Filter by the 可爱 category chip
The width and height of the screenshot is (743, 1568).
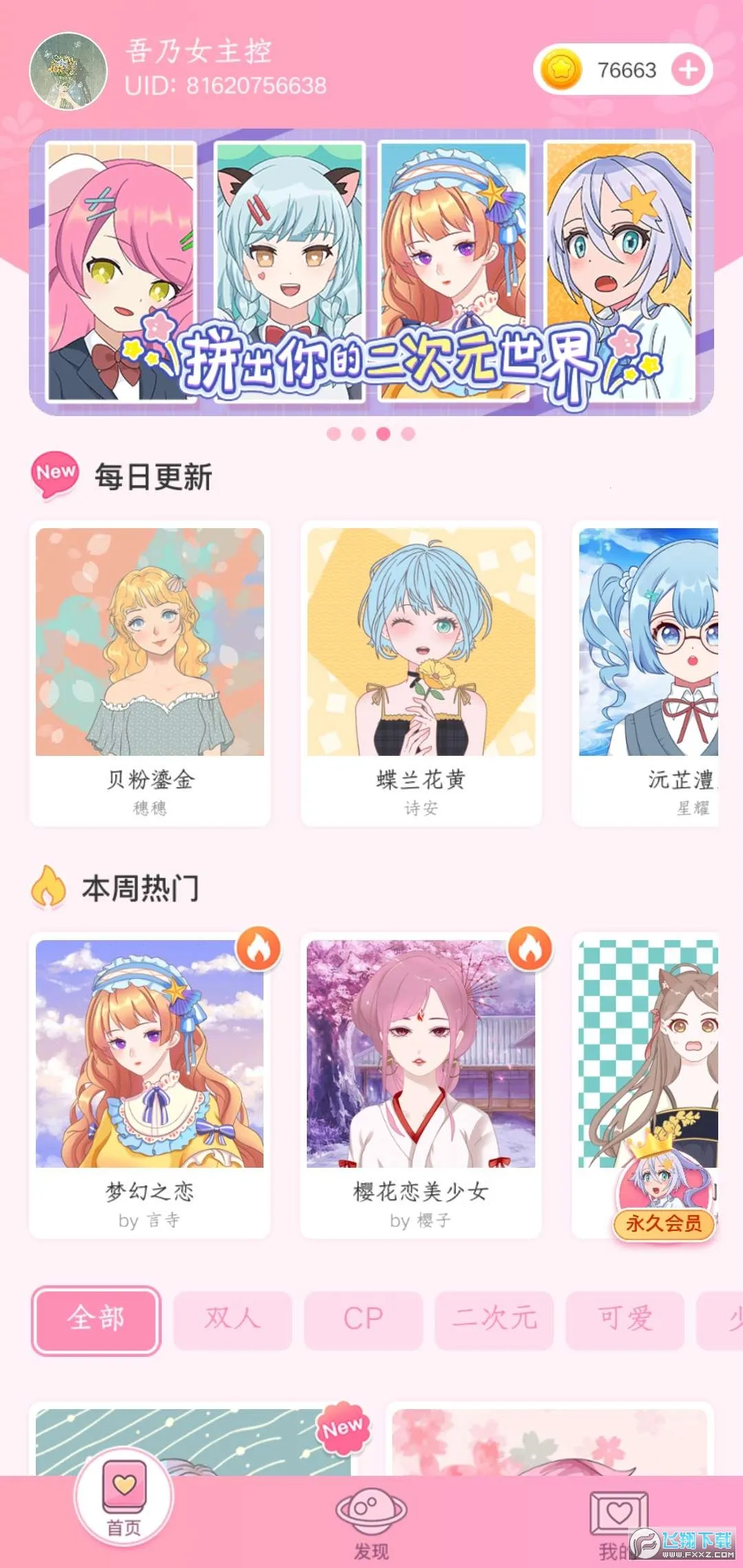pyautogui.click(x=625, y=1320)
